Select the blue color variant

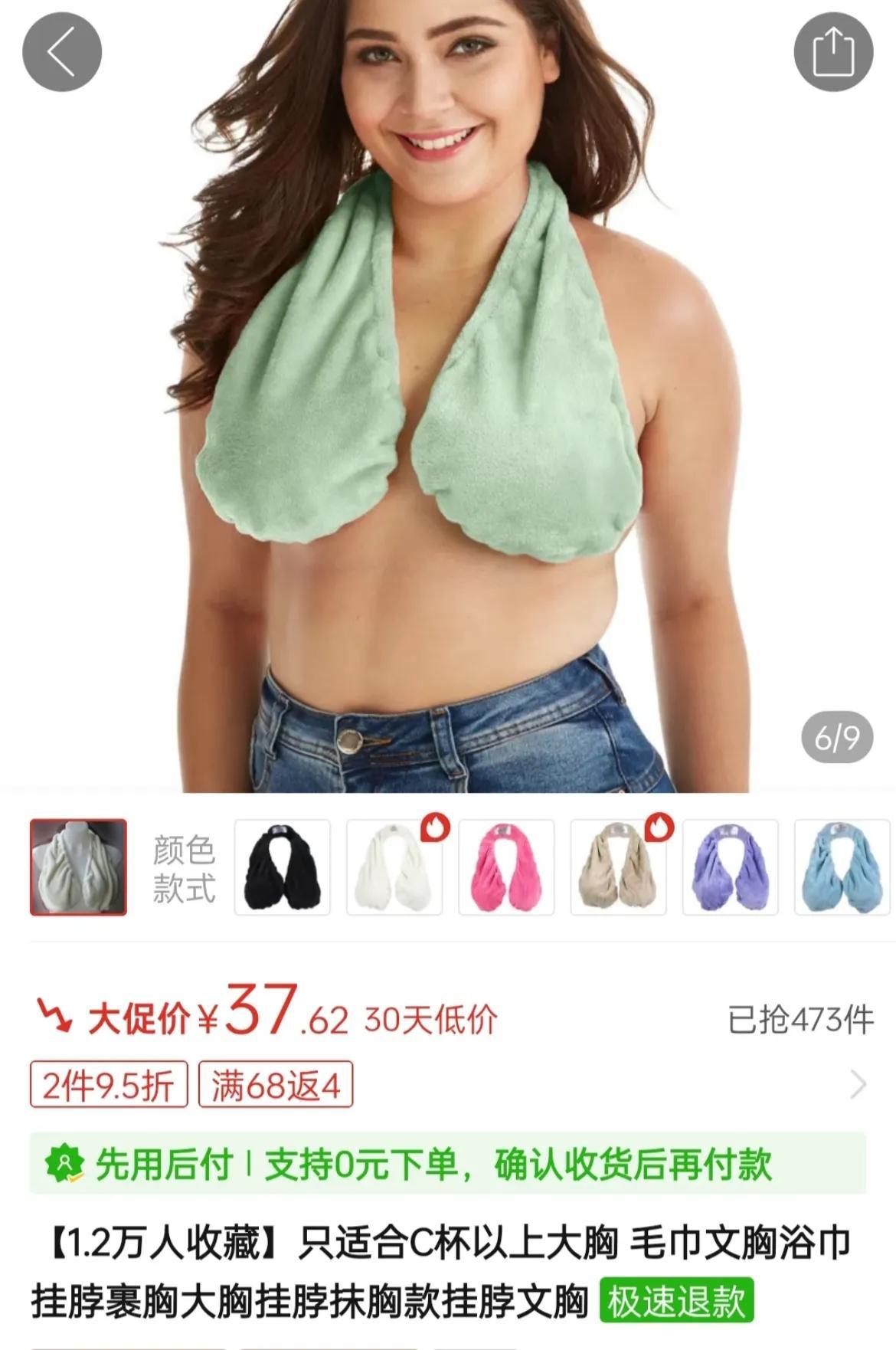842,867
